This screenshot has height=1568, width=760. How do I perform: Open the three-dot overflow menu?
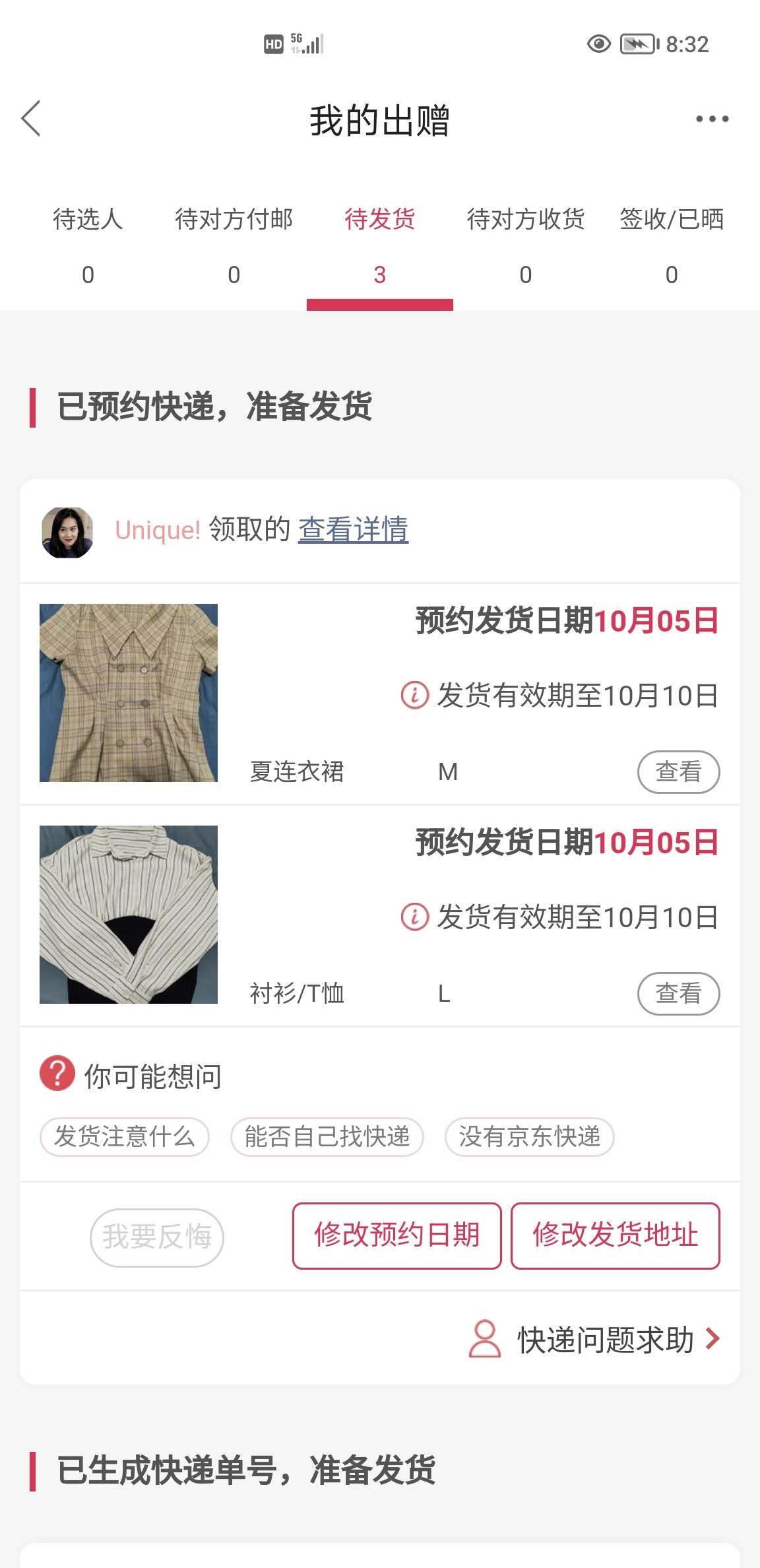click(x=712, y=119)
